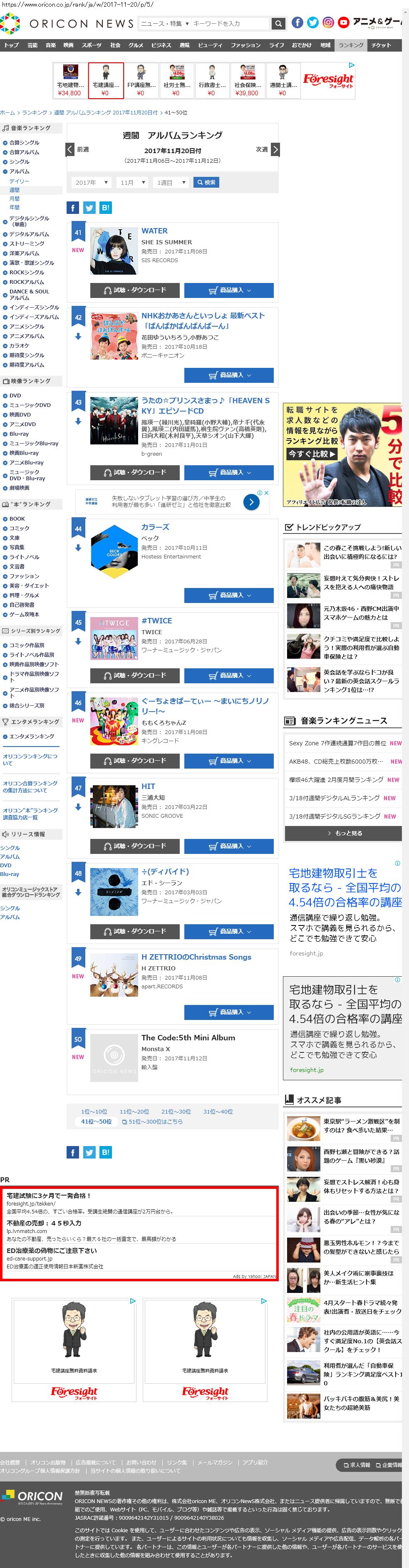This screenshot has width=409, height=1568.
Task: Tap the blue 検索 button
Action: (x=206, y=183)
